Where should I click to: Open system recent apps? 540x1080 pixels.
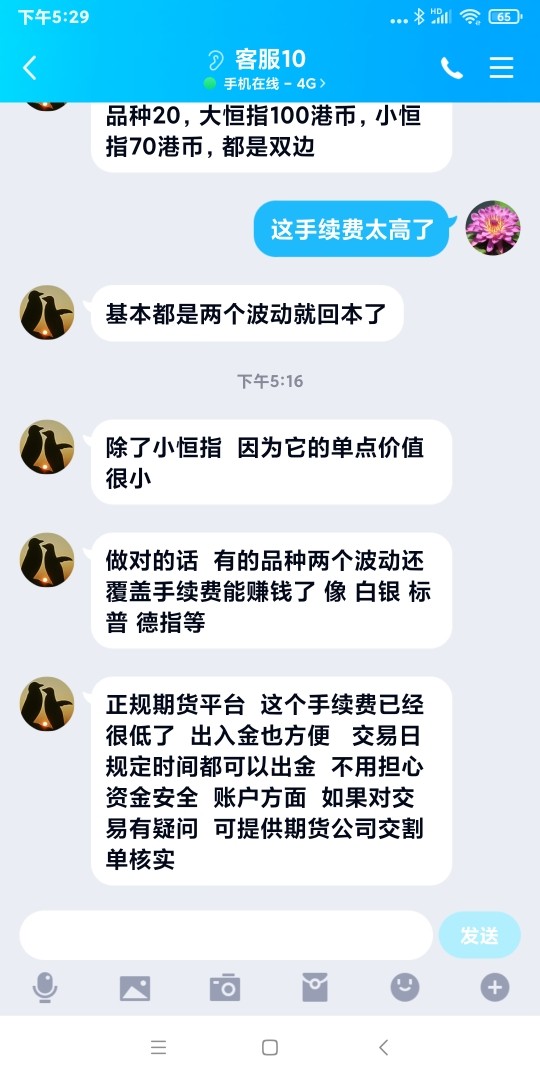coord(158,1048)
